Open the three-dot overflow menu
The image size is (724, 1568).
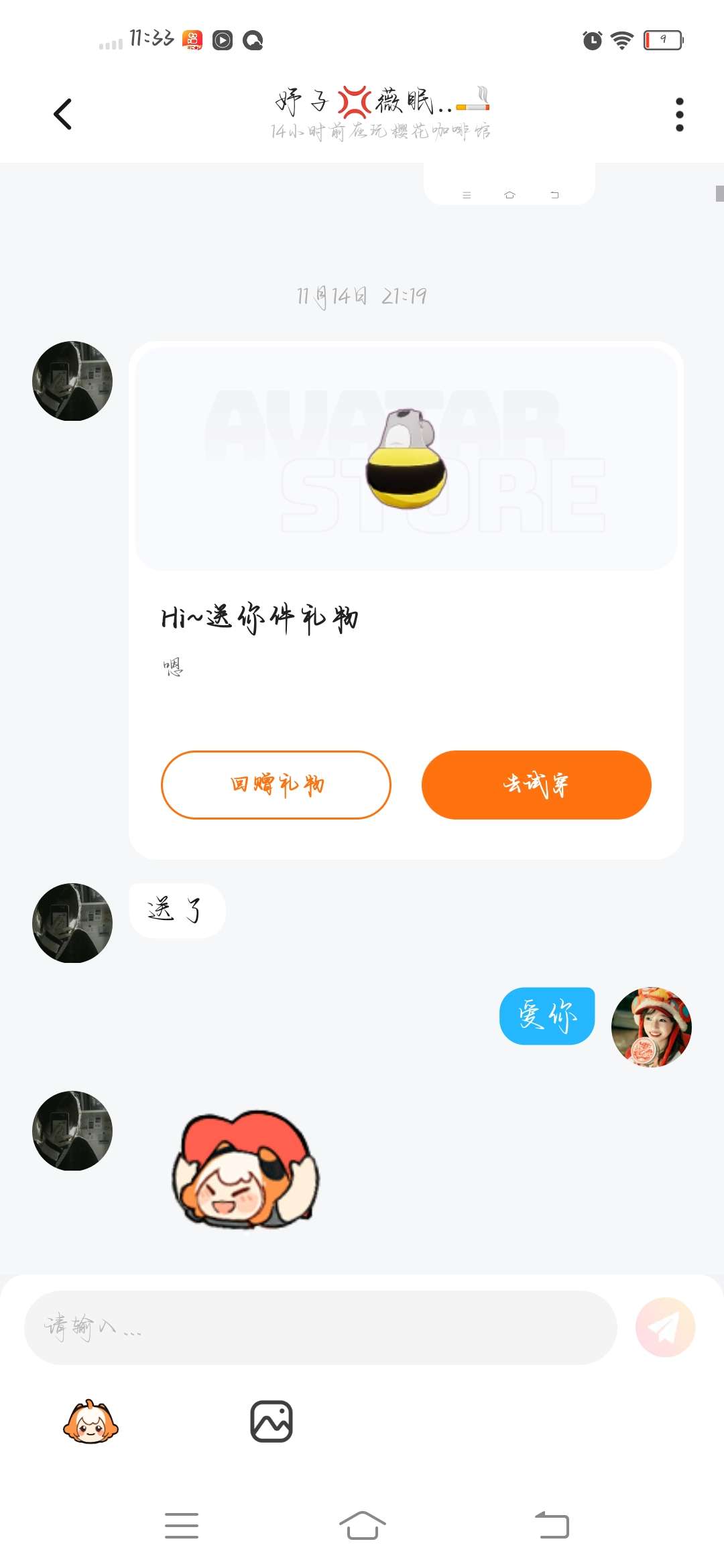click(679, 115)
